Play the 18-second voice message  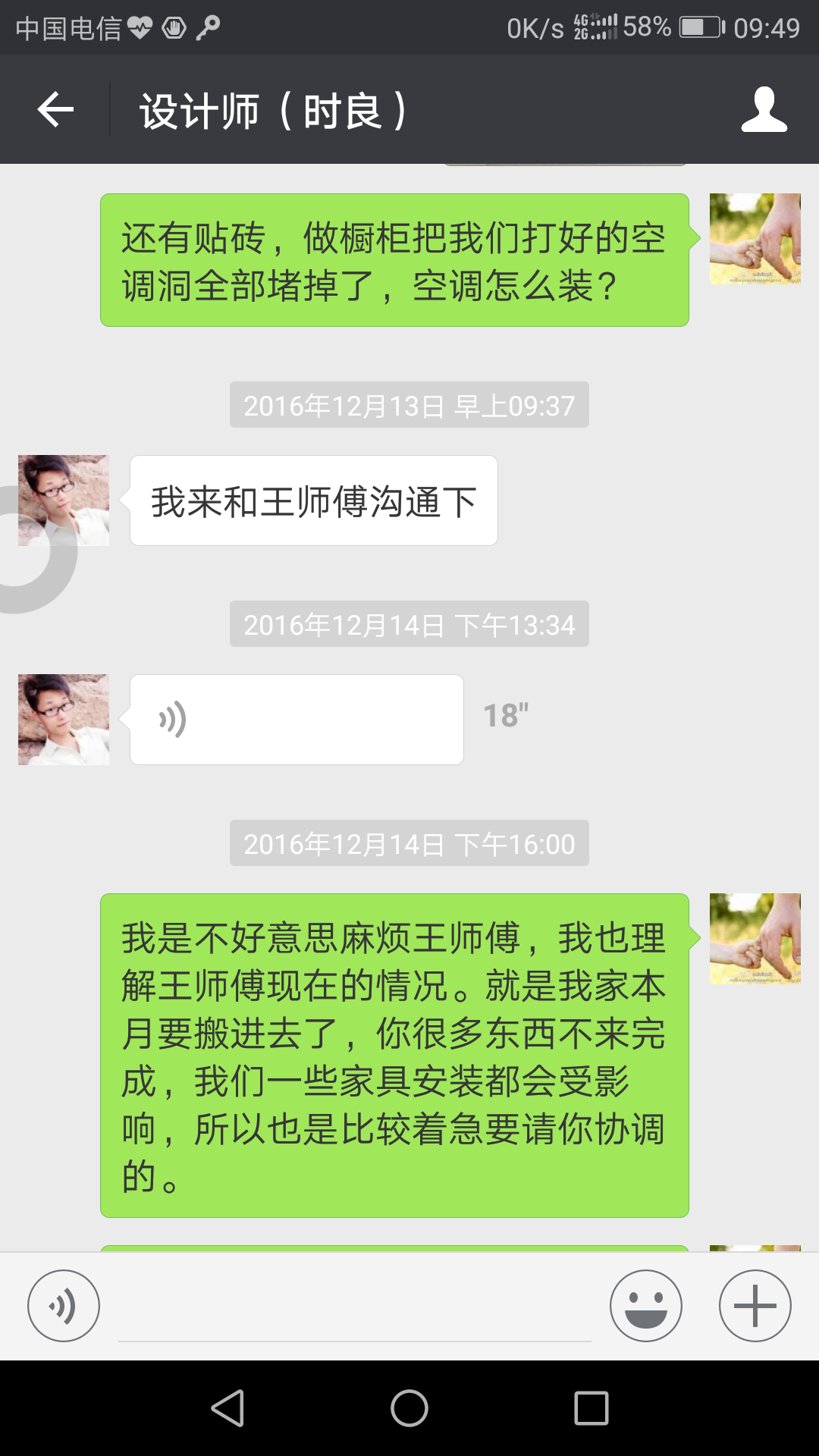point(297,719)
